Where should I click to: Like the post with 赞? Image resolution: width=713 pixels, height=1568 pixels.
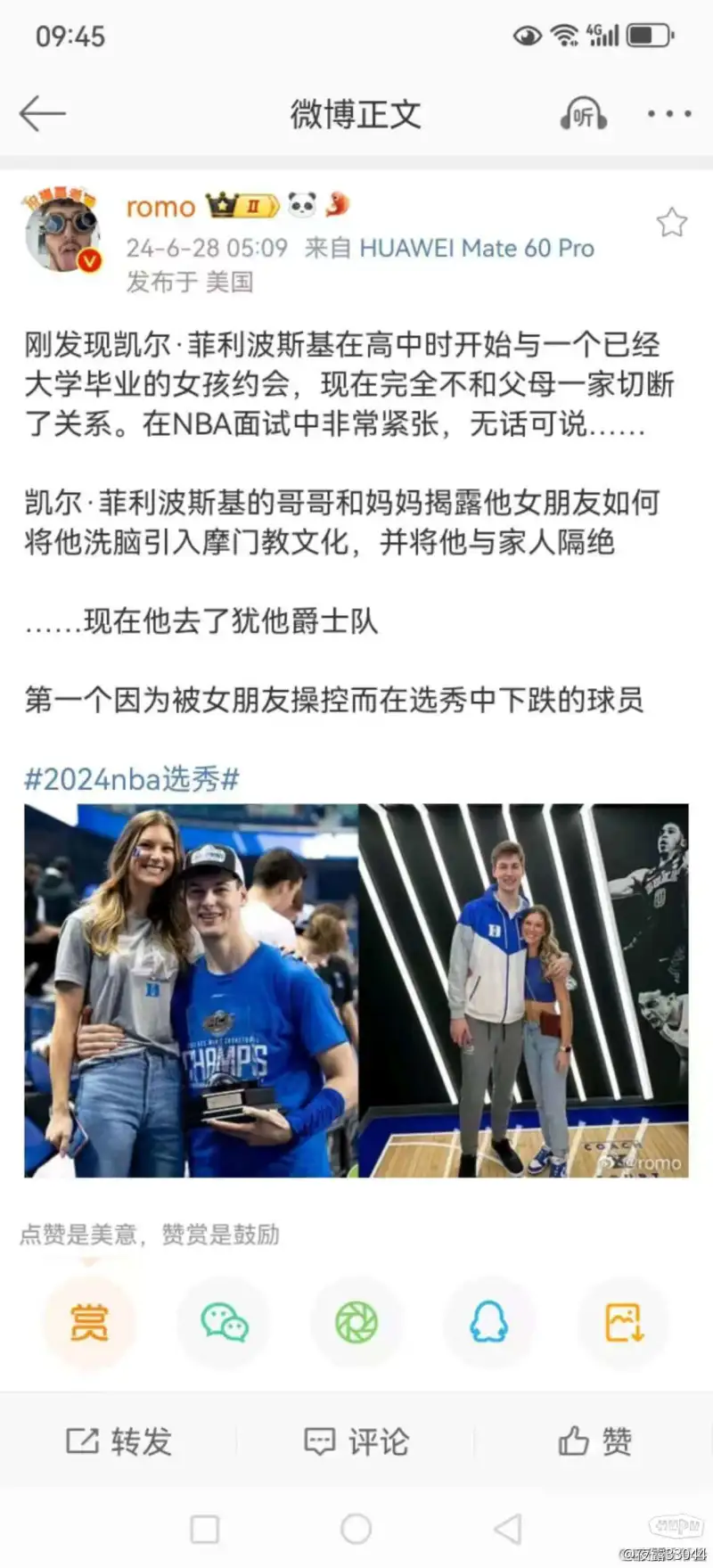click(594, 1441)
